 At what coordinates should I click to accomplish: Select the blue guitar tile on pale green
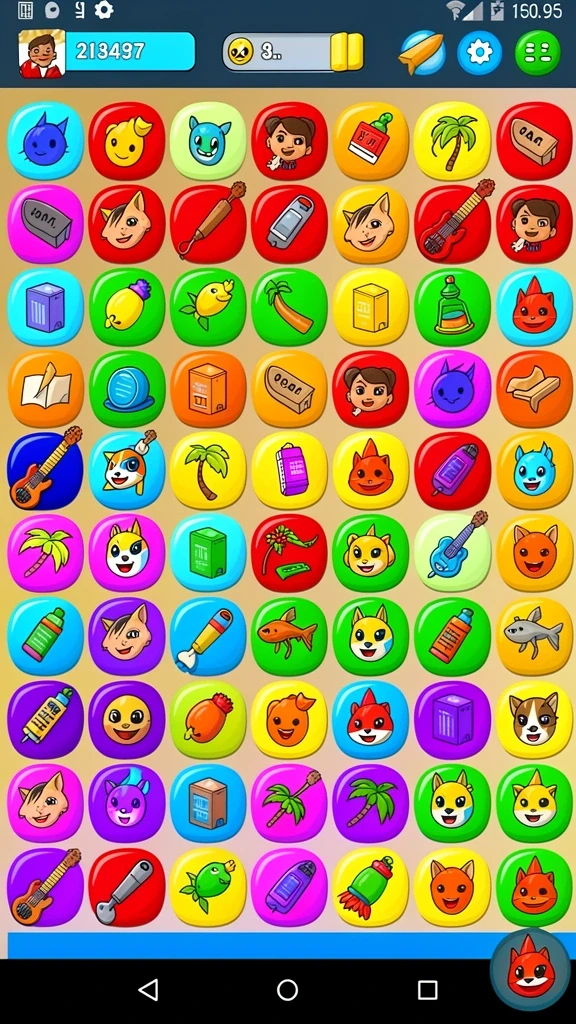[x=453, y=552]
